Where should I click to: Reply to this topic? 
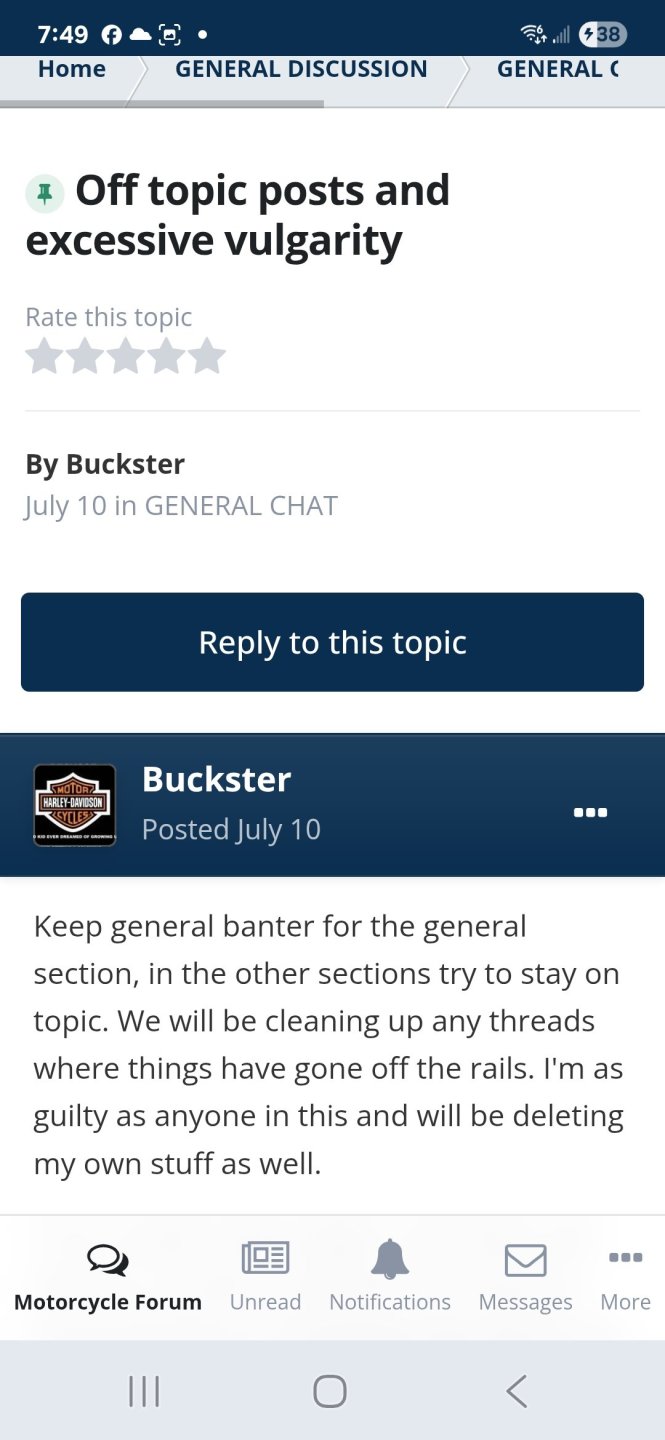point(332,642)
